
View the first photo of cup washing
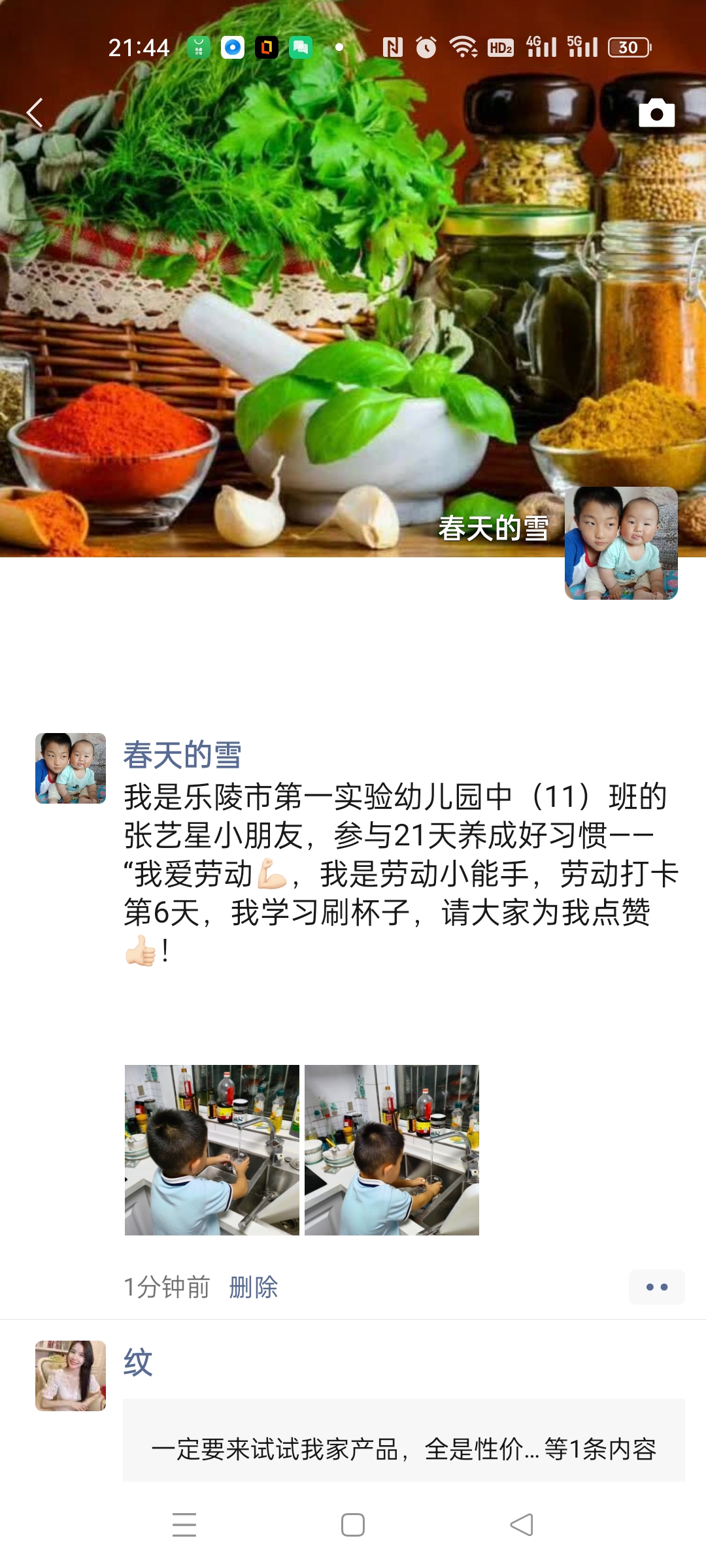point(212,1150)
